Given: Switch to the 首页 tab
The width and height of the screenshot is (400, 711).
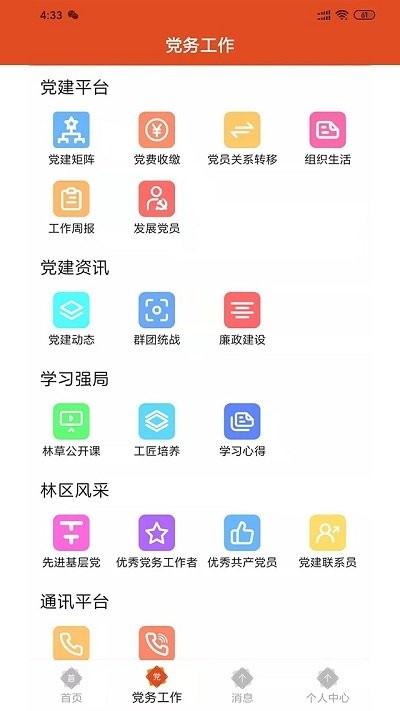Looking at the screenshot, I should click(x=71, y=686).
